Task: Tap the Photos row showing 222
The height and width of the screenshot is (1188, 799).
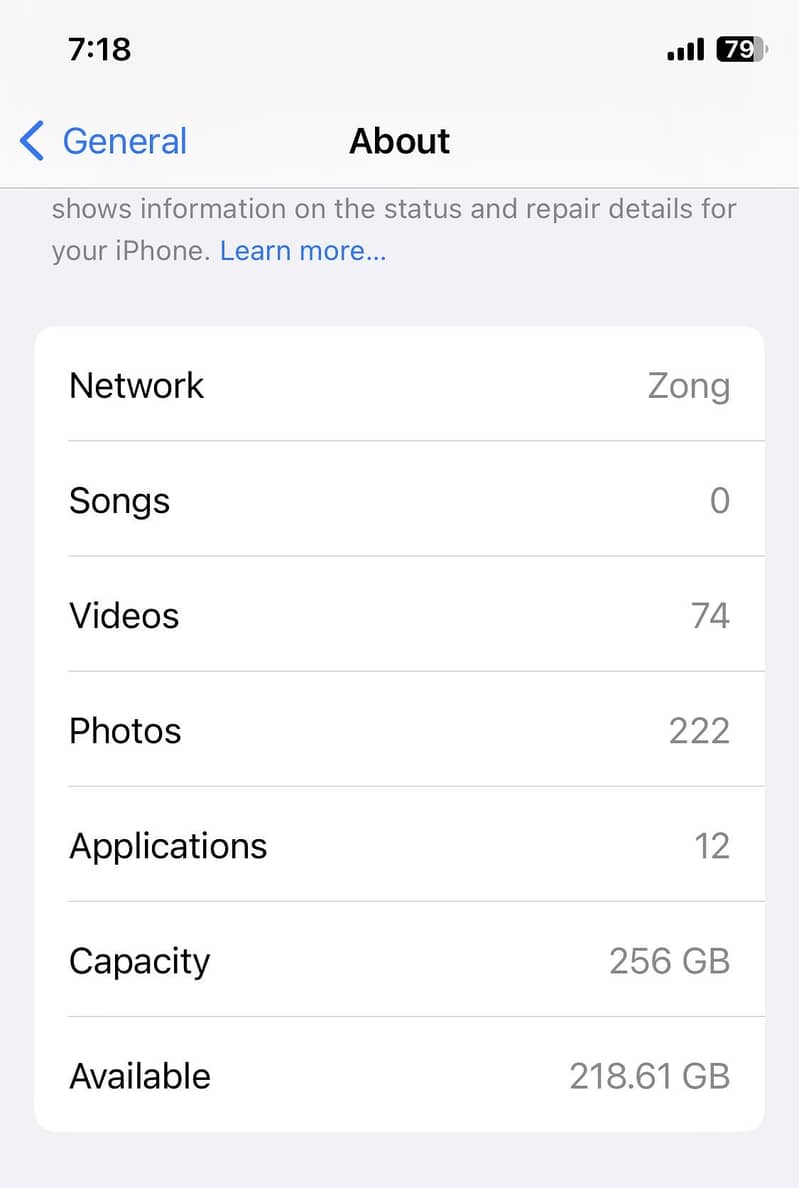Action: (x=400, y=730)
